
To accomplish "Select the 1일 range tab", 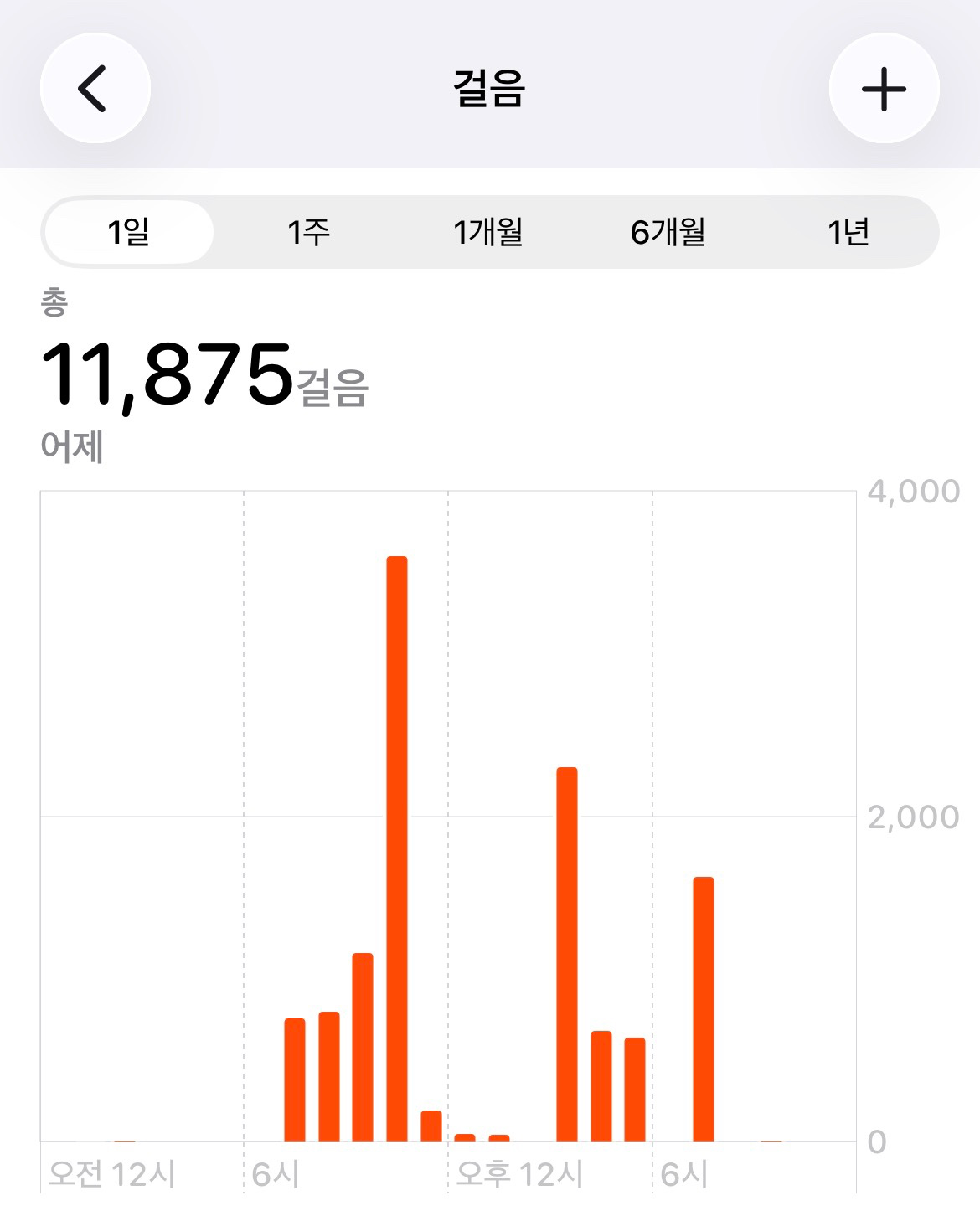I will tap(129, 232).
